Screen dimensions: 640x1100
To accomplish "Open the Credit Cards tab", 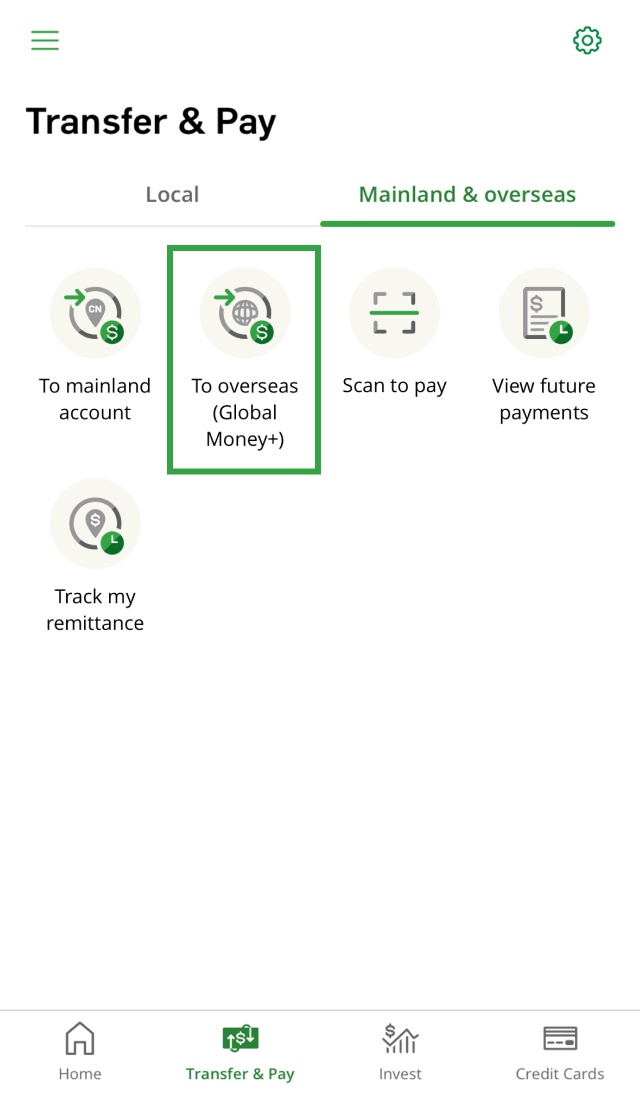I will tap(560, 1052).
